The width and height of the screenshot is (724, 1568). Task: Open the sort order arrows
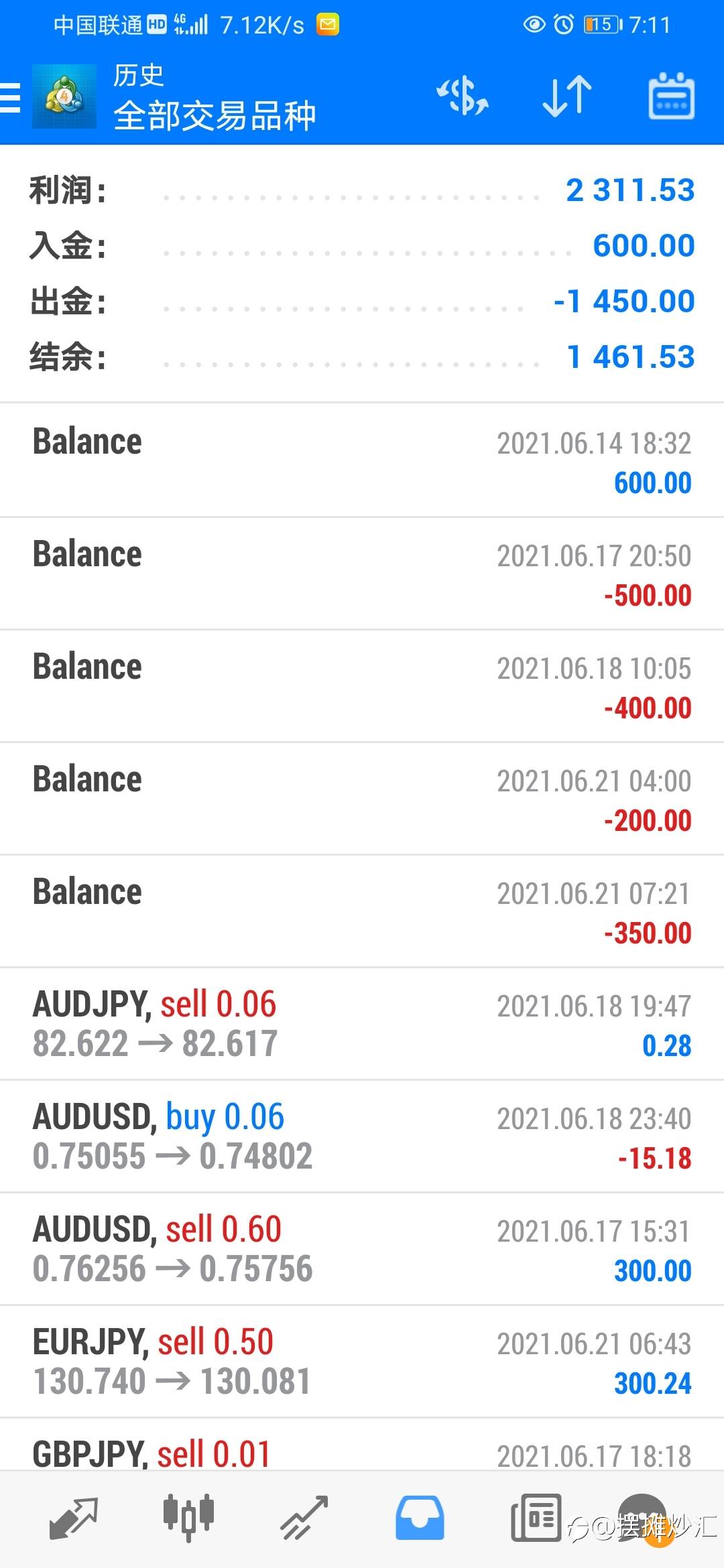(x=567, y=96)
